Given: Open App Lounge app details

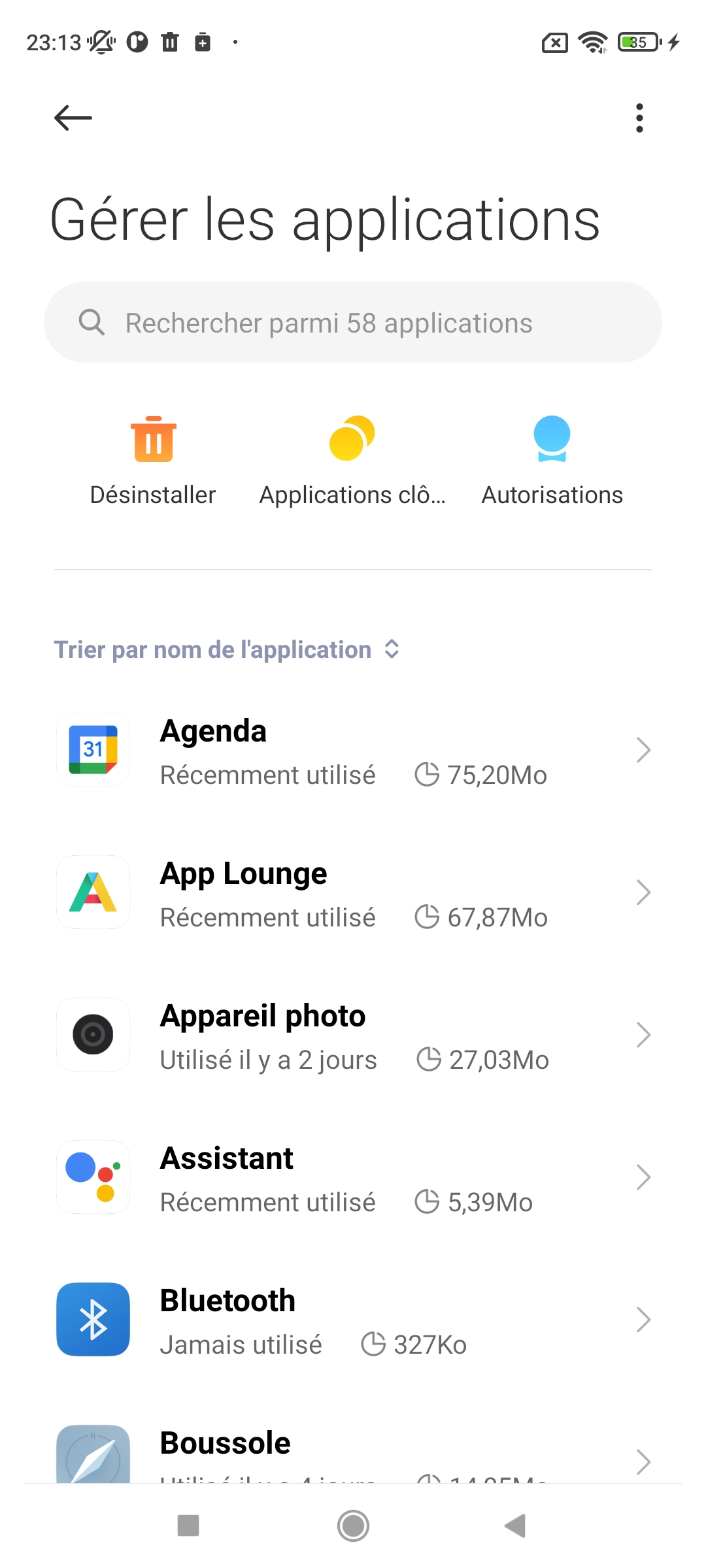Looking at the screenshot, I should (353, 892).
